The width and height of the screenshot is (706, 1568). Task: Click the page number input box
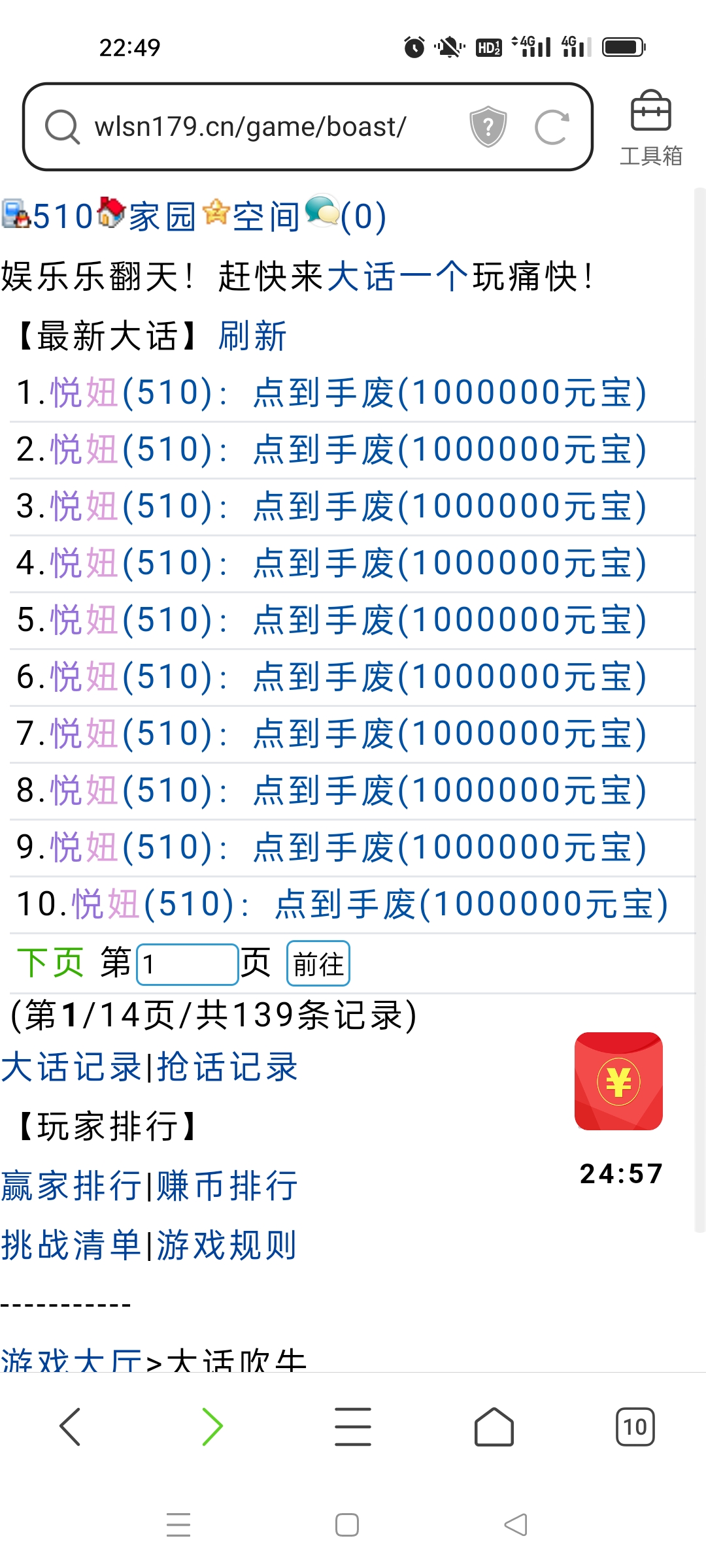[188, 962]
